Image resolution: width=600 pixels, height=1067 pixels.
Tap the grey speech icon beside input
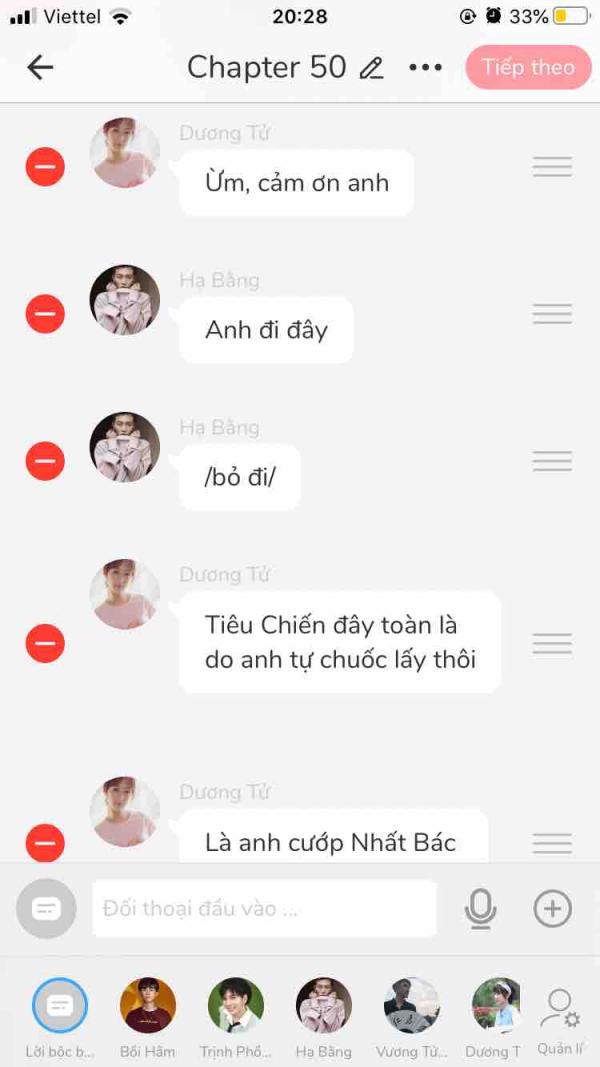click(46, 908)
